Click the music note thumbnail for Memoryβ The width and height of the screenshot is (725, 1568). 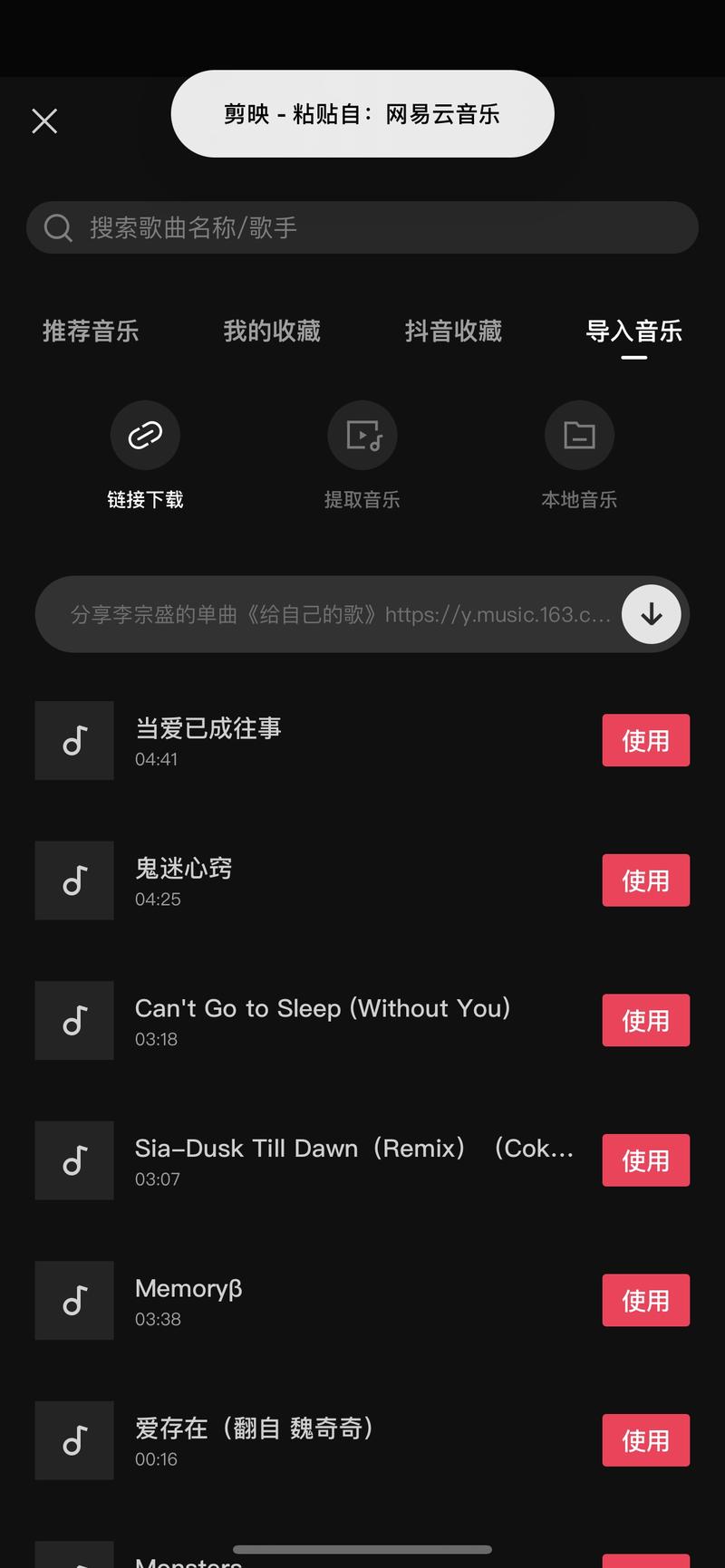tap(73, 1300)
